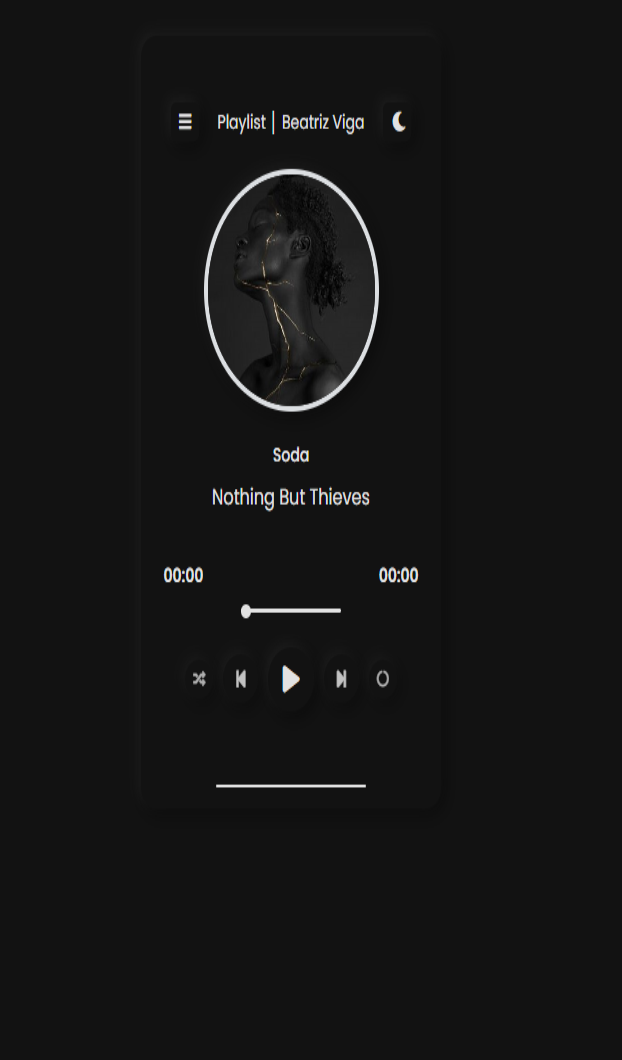Skip to the next track

tap(341, 679)
